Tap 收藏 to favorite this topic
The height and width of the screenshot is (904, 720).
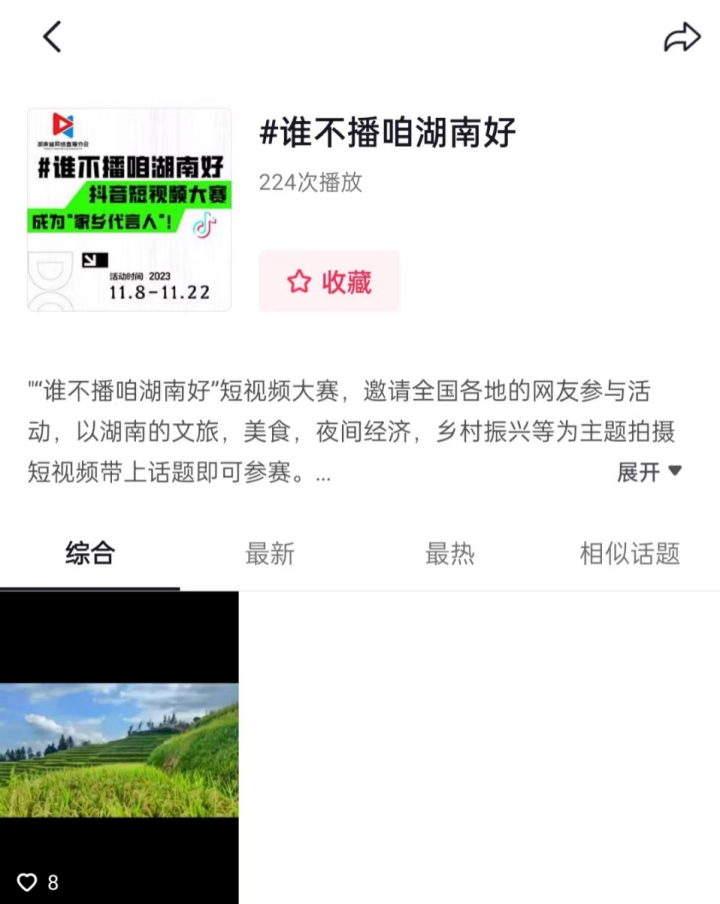(329, 282)
